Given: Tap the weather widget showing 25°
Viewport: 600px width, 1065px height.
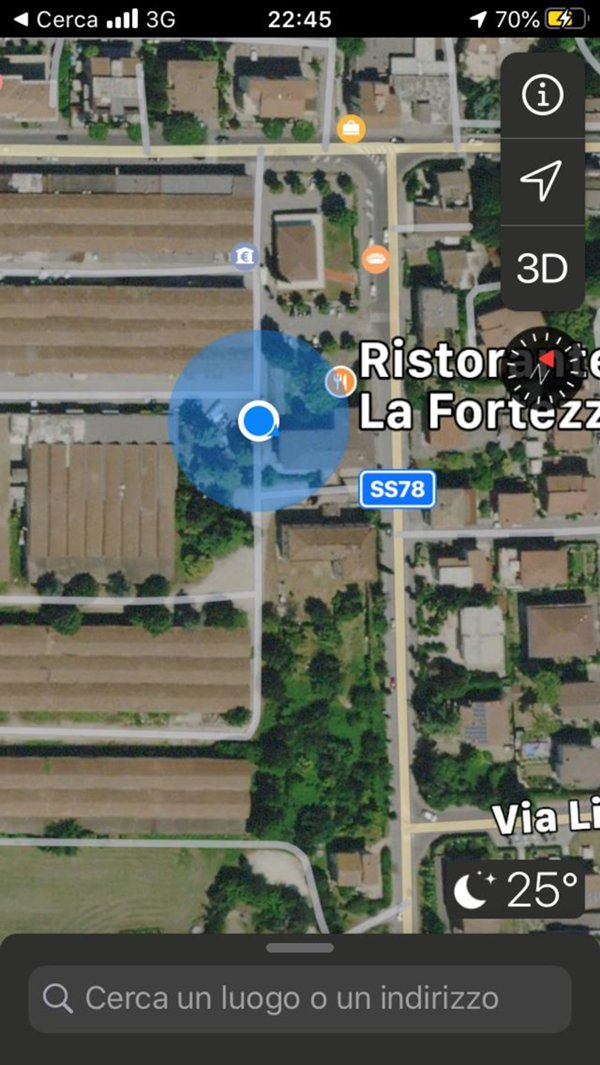Looking at the screenshot, I should coord(516,888).
